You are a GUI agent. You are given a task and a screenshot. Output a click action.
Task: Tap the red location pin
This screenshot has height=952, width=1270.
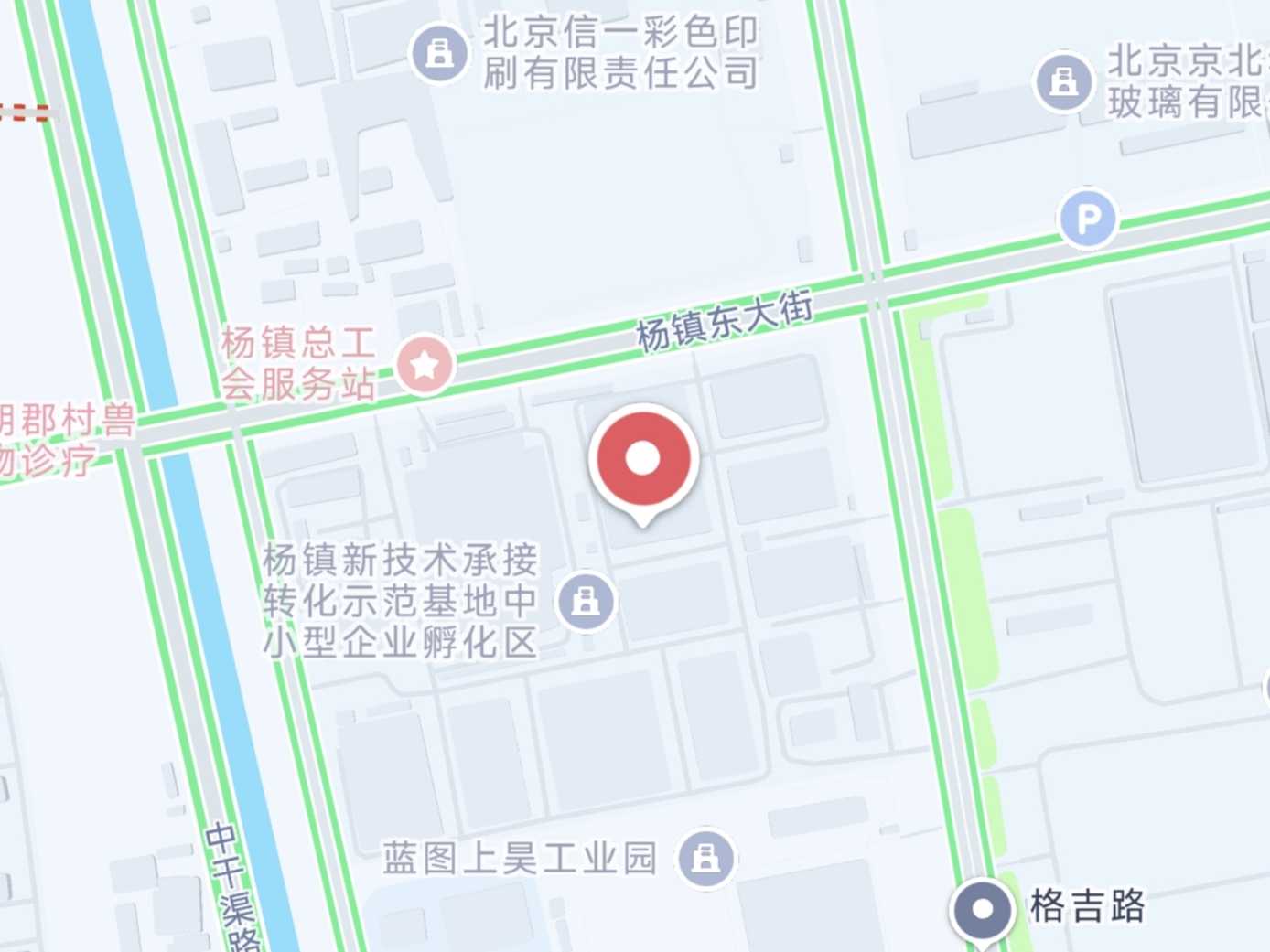(x=643, y=459)
